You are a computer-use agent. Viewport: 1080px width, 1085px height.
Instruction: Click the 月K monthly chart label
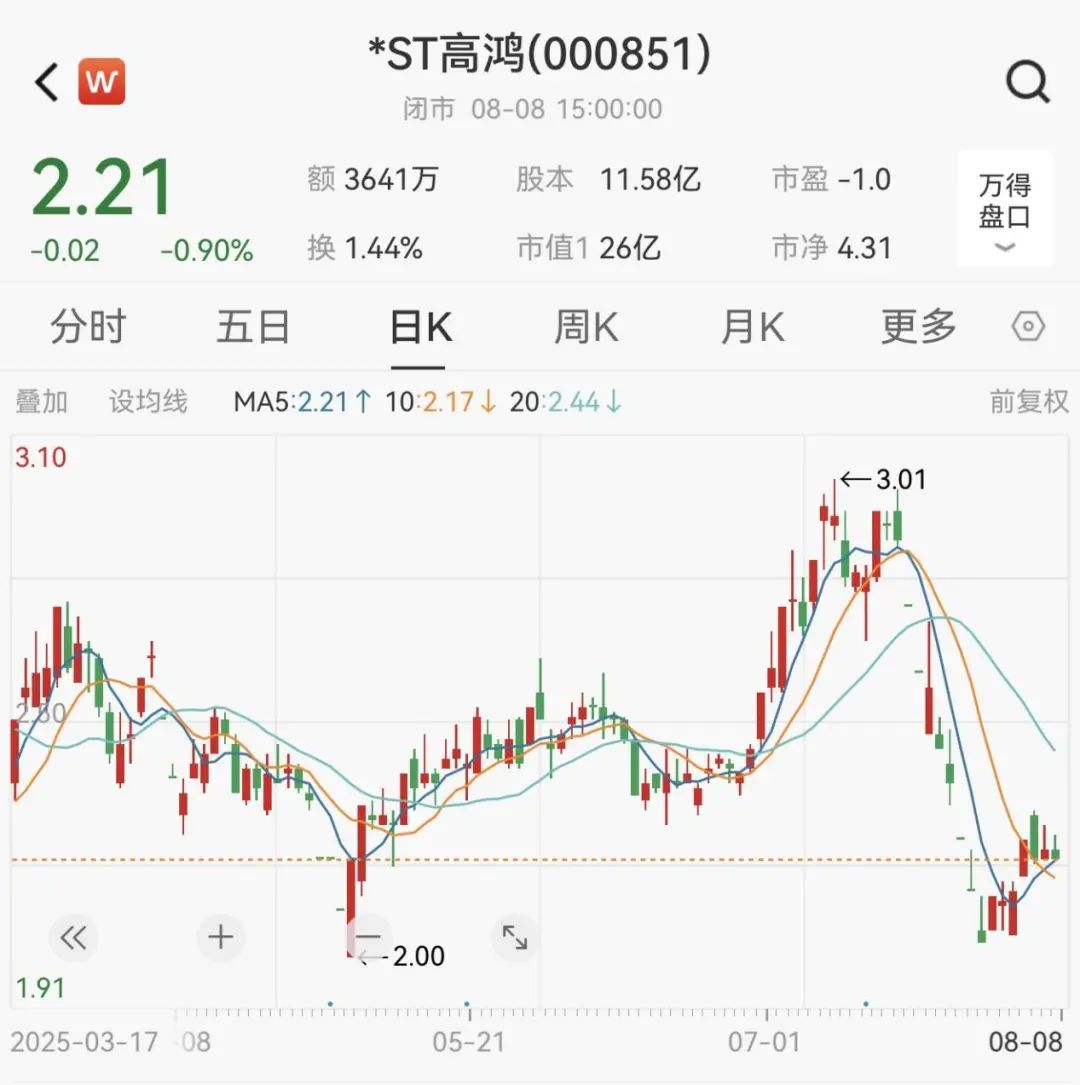pos(753,326)
